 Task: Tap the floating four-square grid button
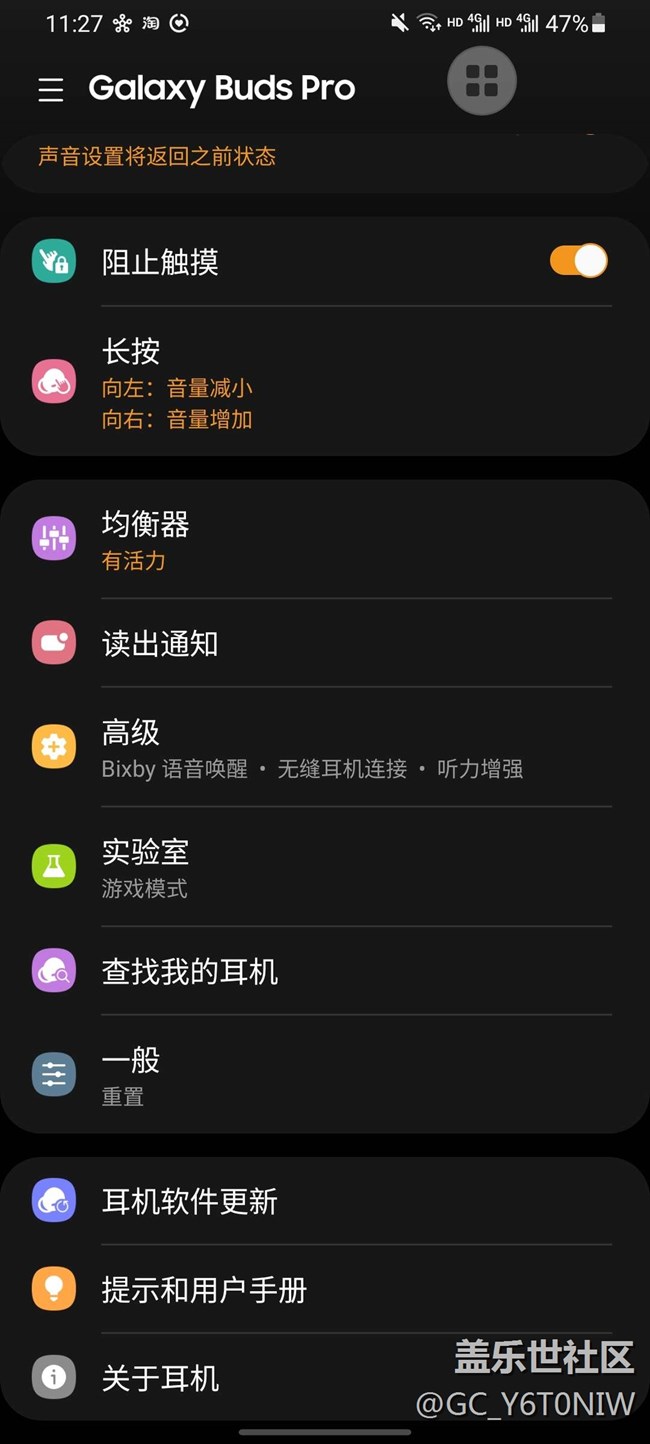(482, 81)
